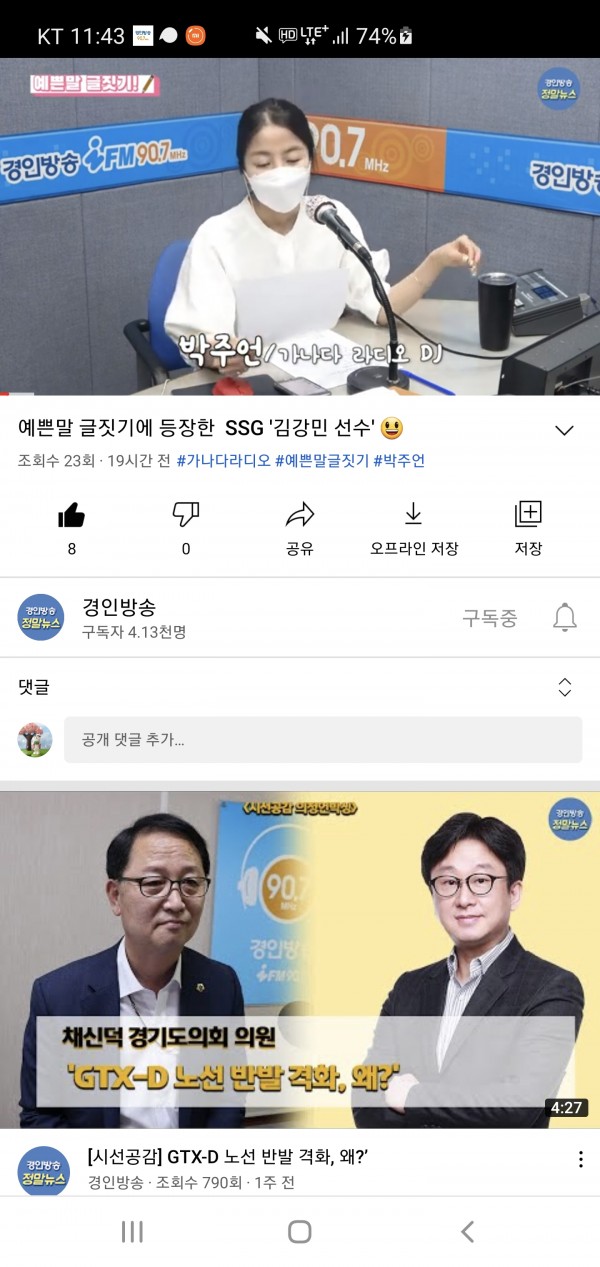Open the #가나다라디오 hashtag
The image size is (600, 1267).
pyautogui.click(x=223, y=461)
